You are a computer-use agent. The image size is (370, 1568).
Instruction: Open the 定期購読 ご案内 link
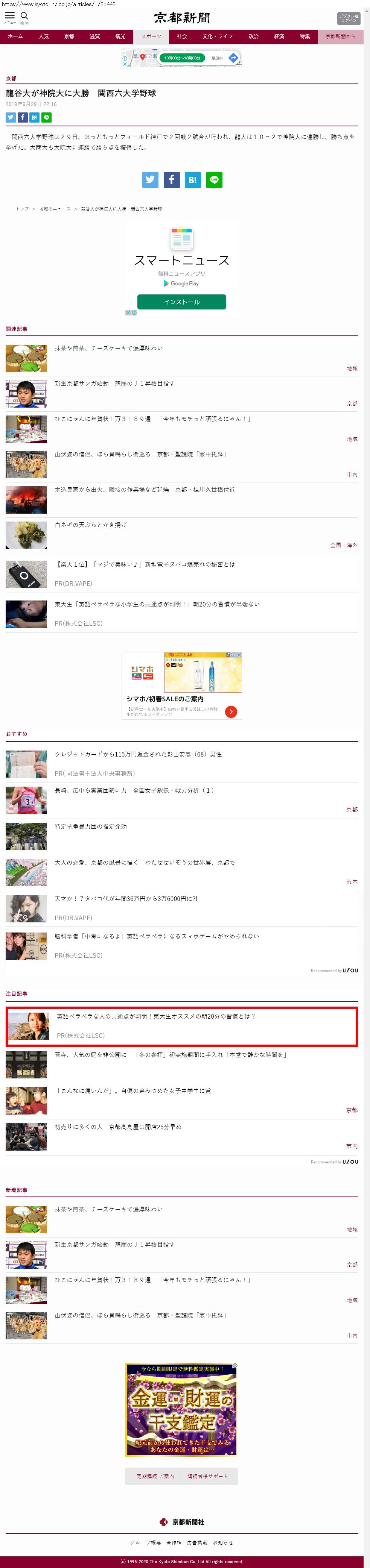pyautogui.click(x=155, y=1476)
